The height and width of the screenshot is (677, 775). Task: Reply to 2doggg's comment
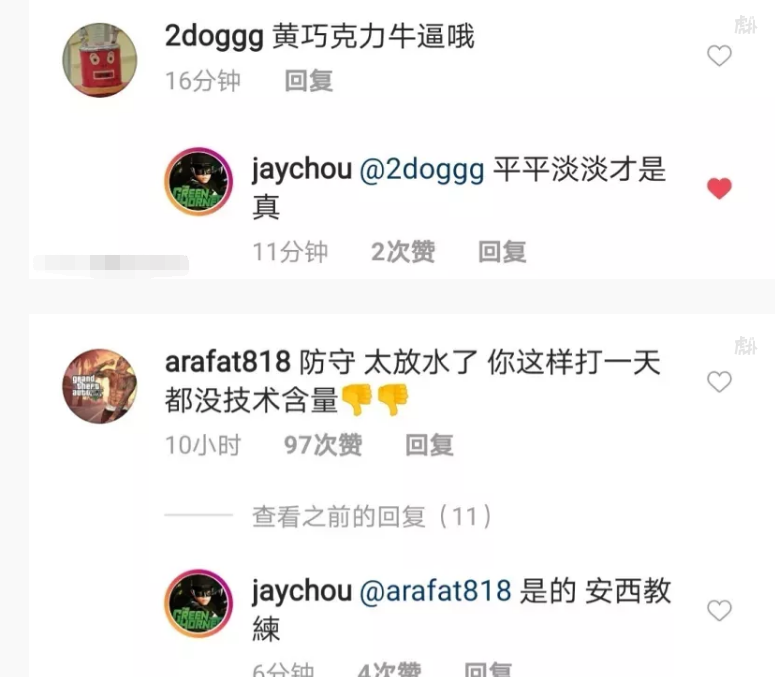[x=308, y=81]
